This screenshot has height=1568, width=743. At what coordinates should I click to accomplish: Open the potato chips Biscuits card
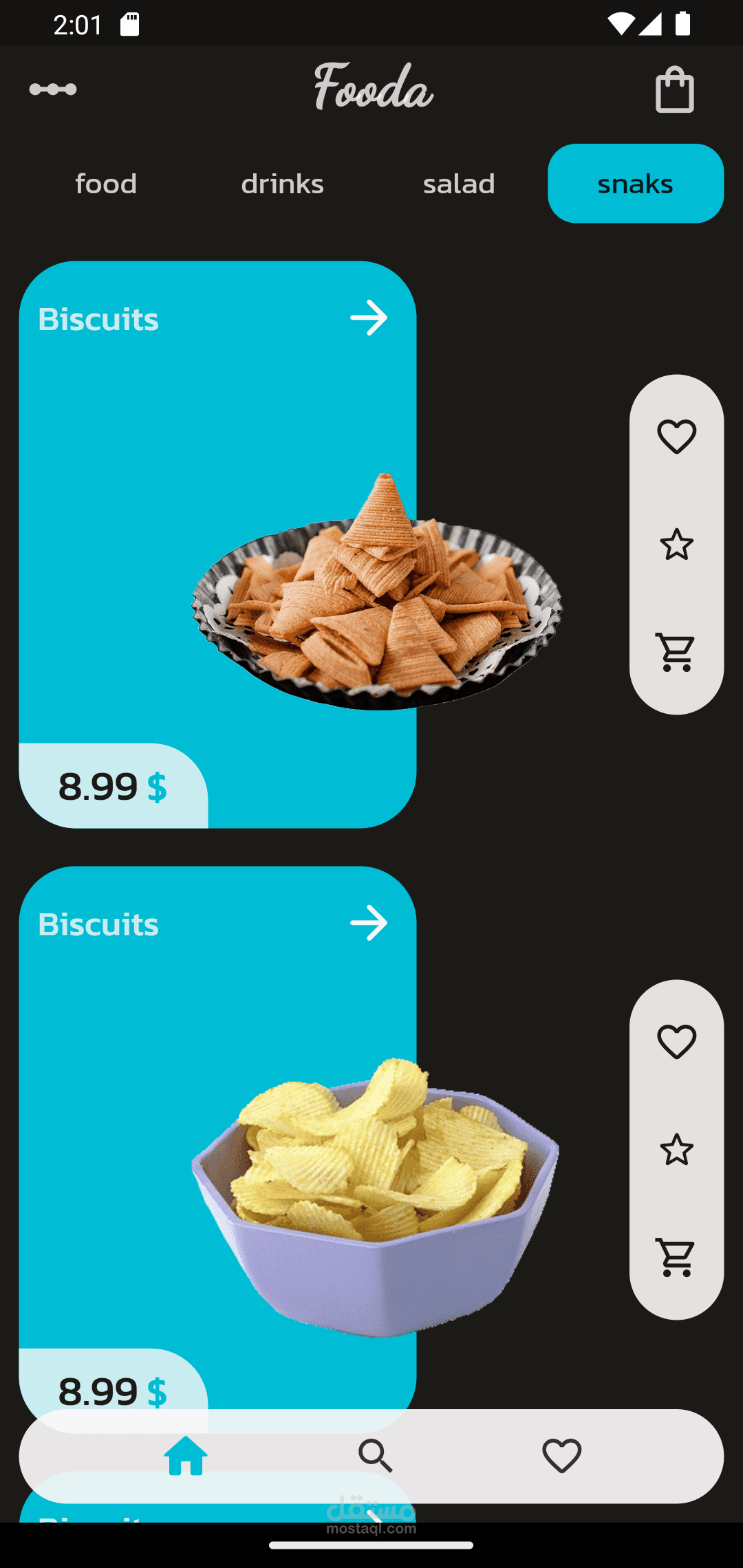click(x=217, y=1142)
